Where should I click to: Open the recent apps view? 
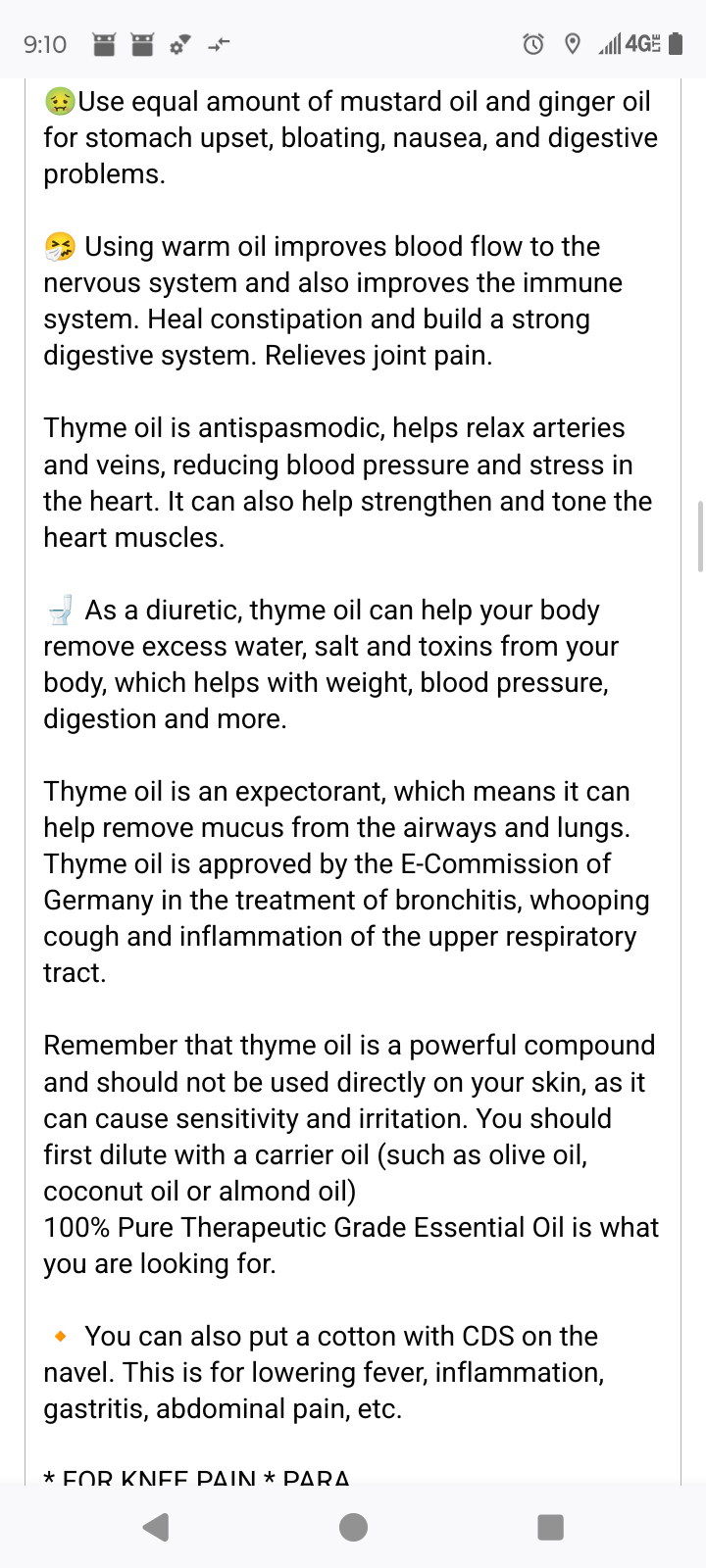click(x=550, y=1527)
